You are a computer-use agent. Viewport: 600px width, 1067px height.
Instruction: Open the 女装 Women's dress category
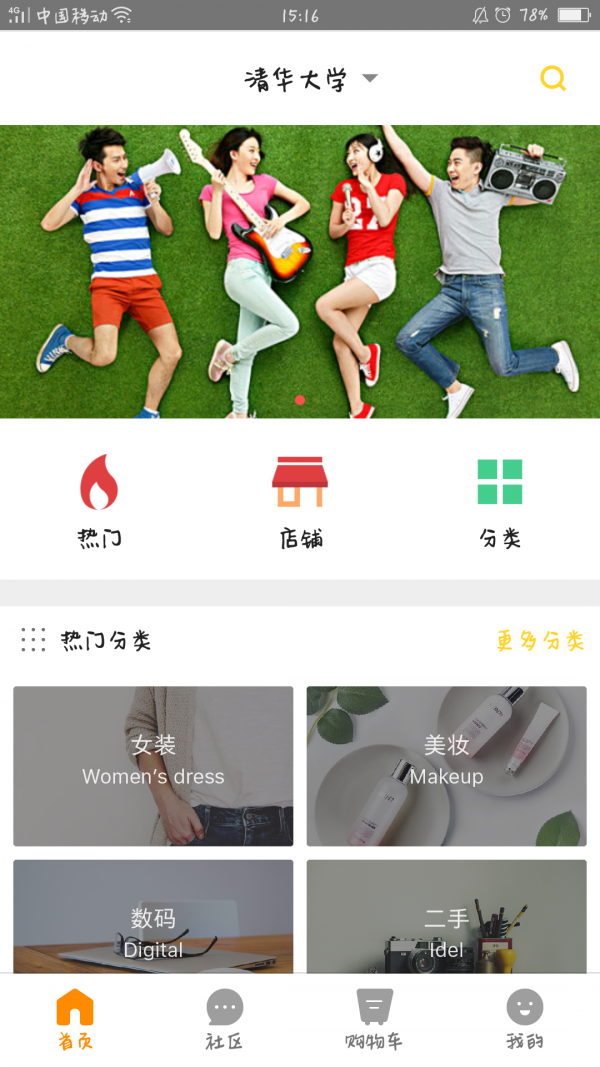click(x=153, y=766)
